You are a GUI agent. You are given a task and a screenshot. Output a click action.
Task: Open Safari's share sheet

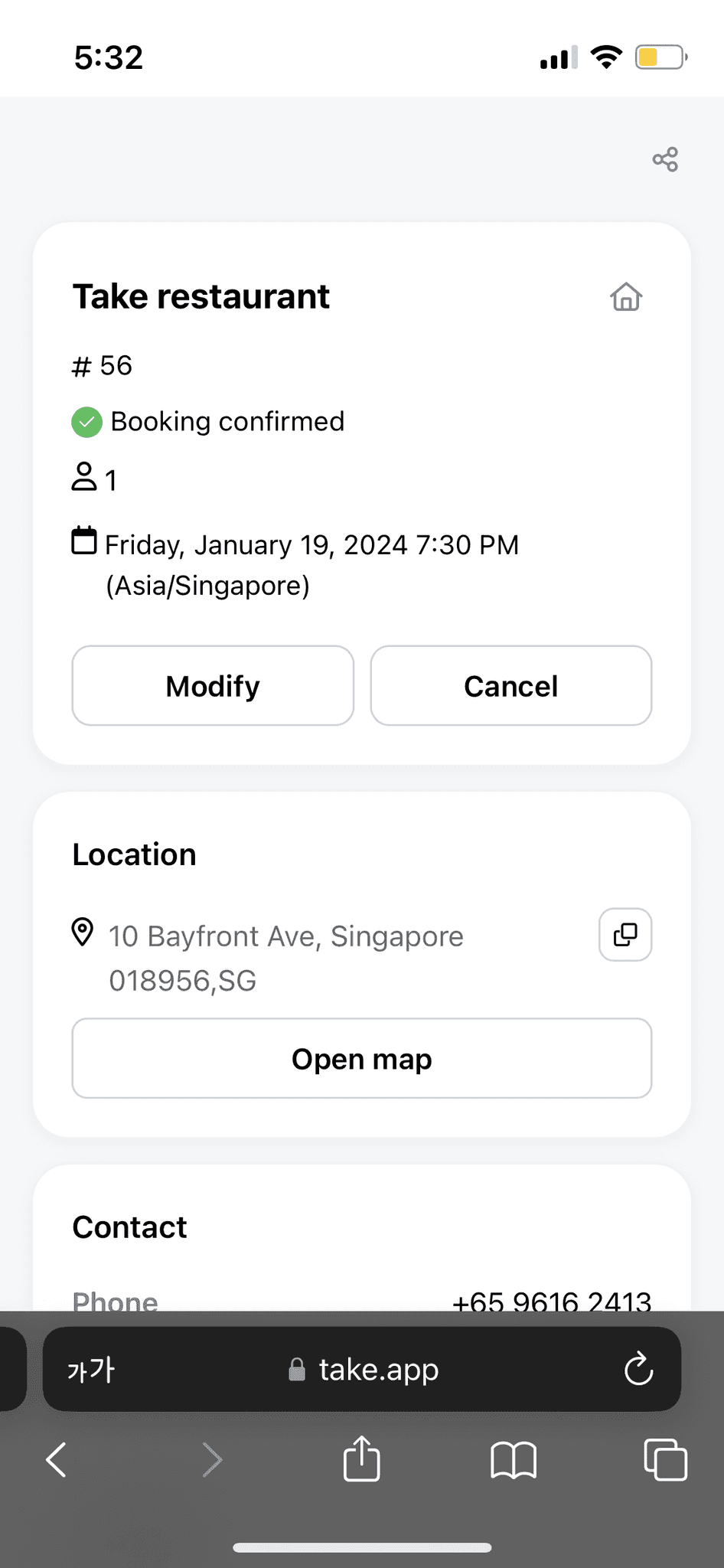tap(361, 1459)
